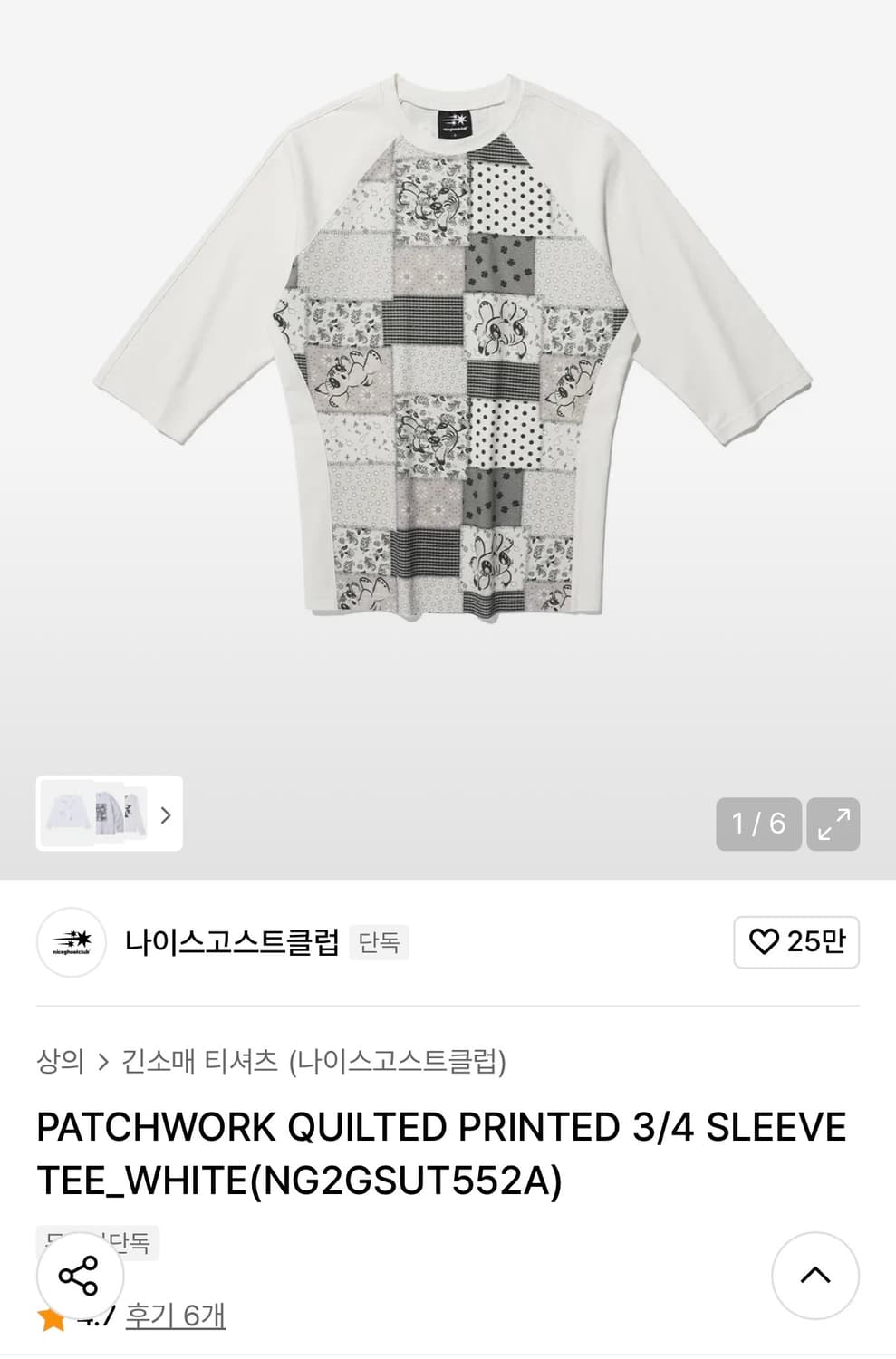Image resolution: width=896 pixels, height=1359 pixels.
Task: Jump back to the top of the page
Action: click(814, 1275)
